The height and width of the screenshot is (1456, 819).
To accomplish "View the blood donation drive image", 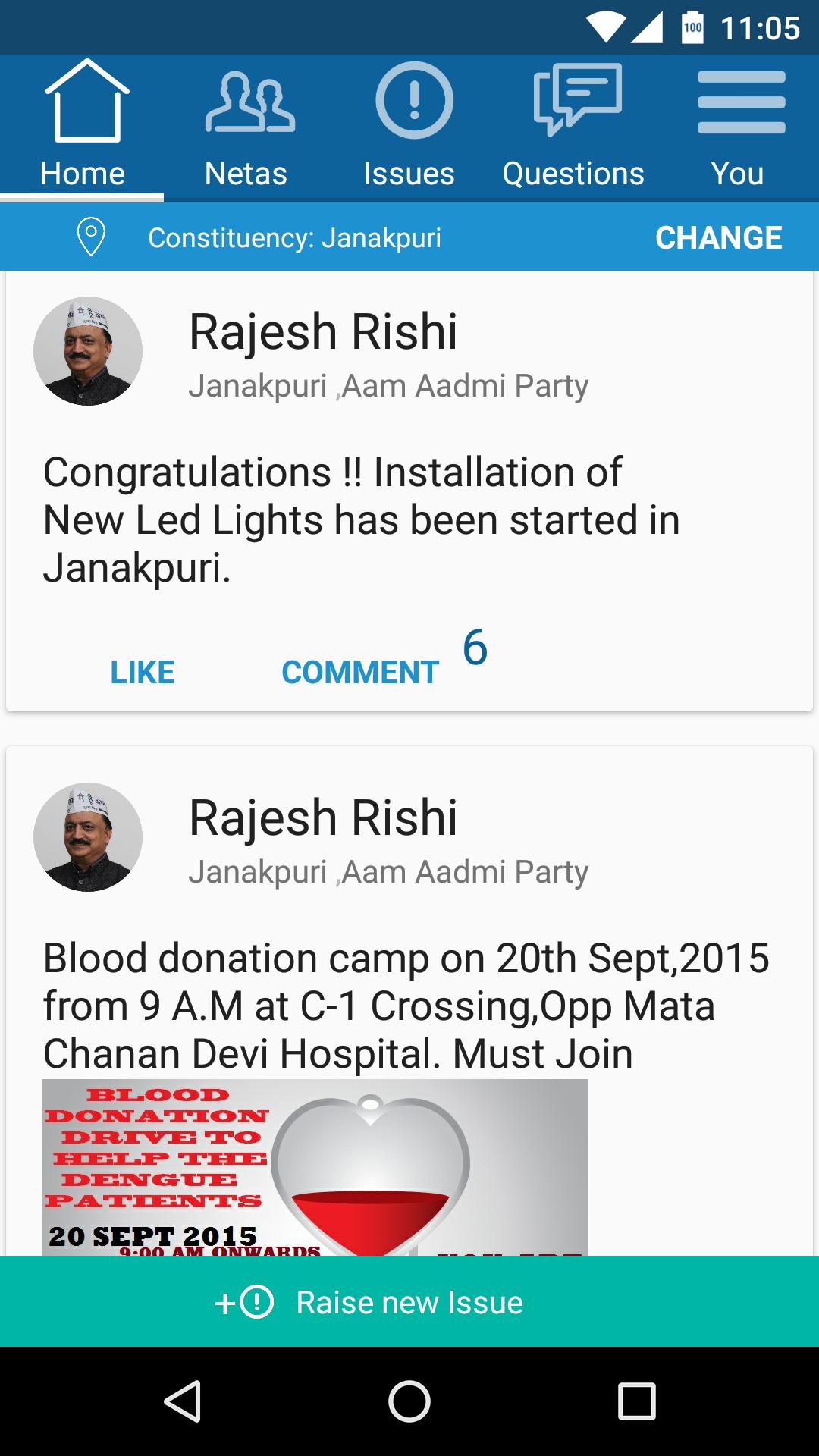I will (315, 1166).
